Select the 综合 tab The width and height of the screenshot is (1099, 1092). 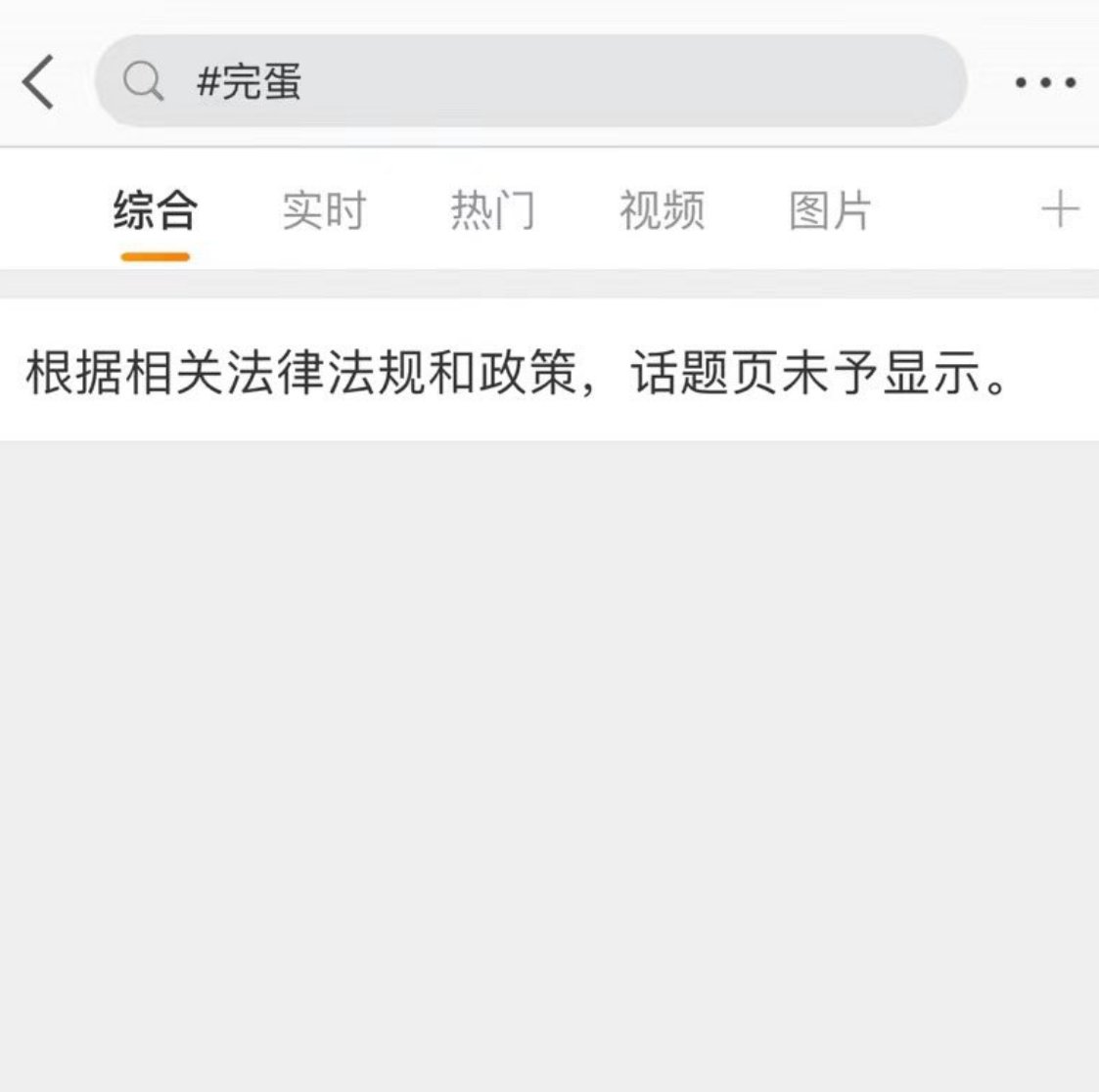click(x=156, y=210)
